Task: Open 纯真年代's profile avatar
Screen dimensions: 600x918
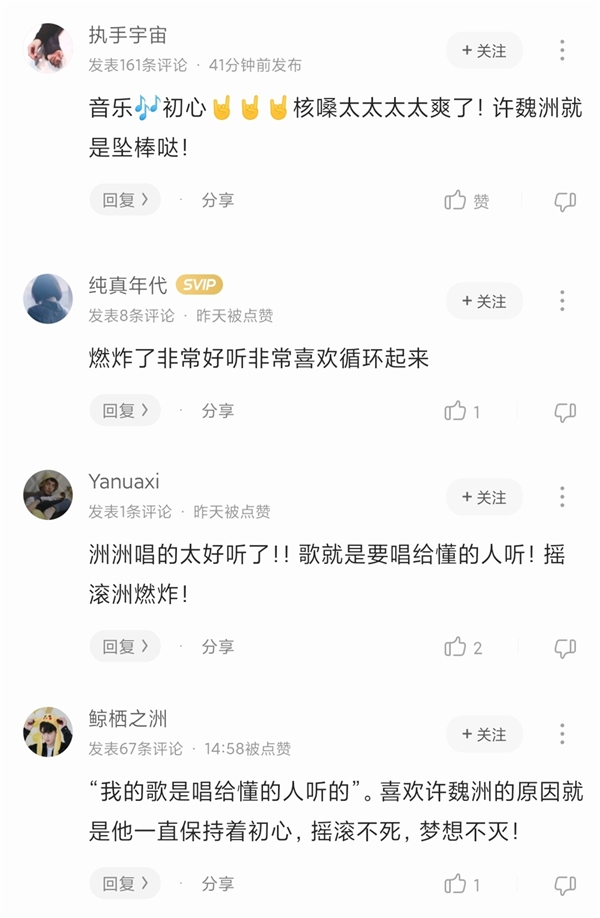Action: click(x=48, y=298)
